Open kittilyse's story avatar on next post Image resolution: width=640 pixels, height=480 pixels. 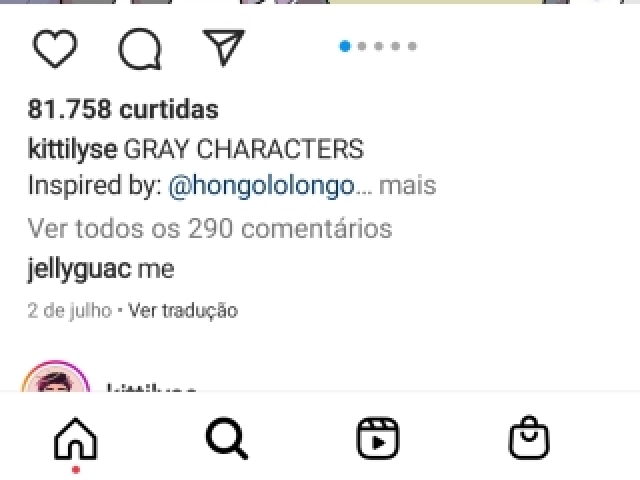tap(55, 380)
